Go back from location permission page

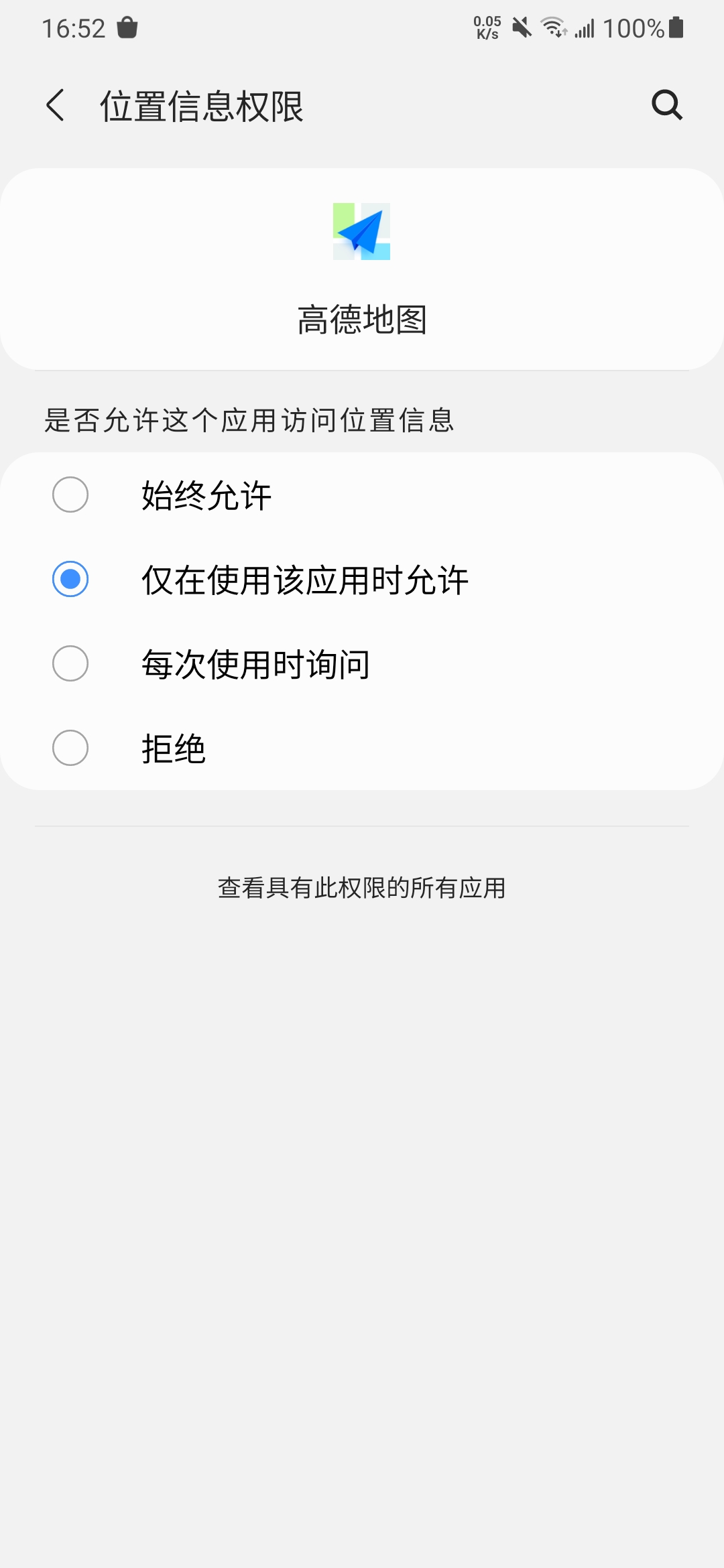coord(56,105)
